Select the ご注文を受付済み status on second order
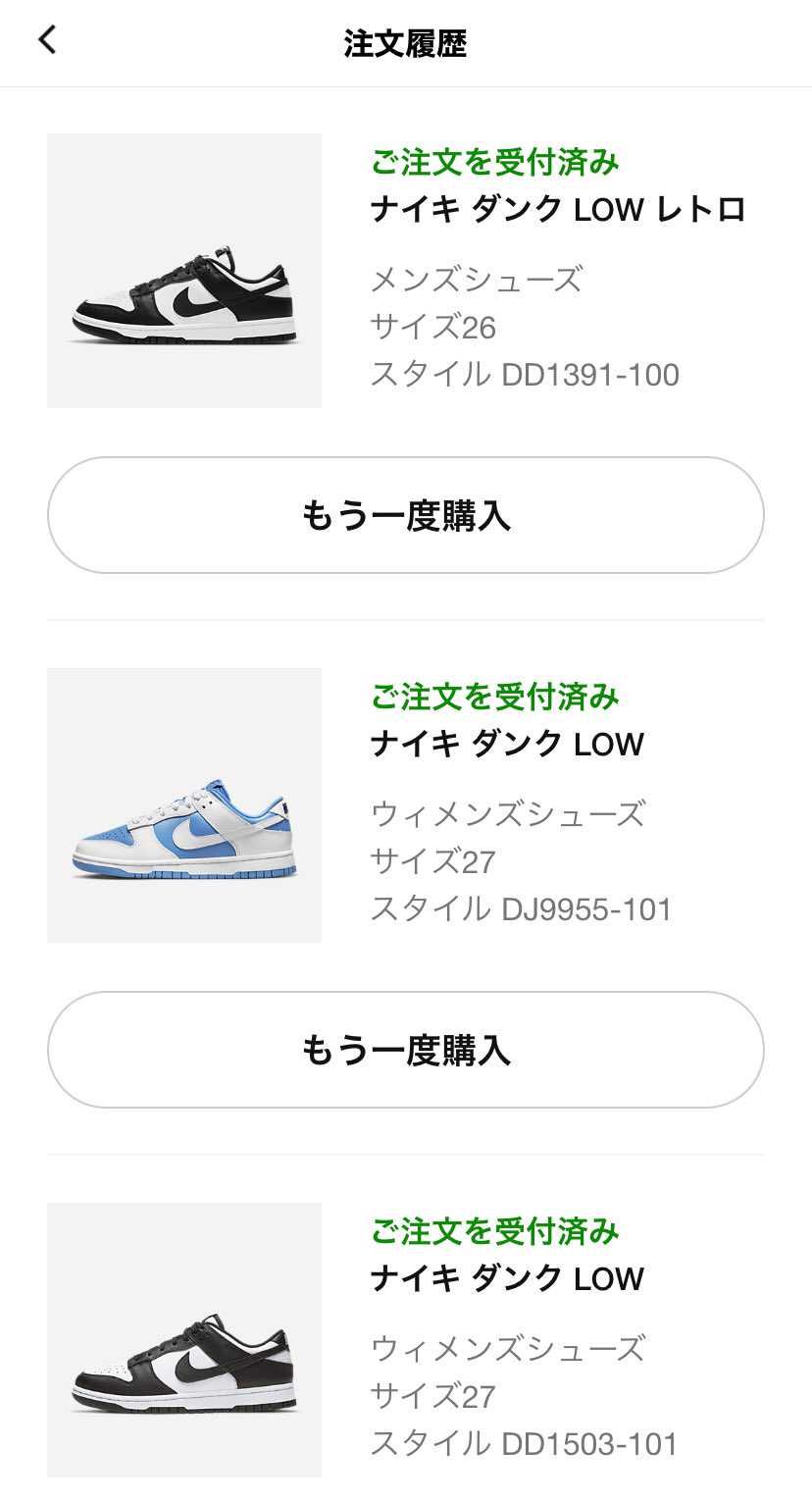 click(495, 699)
